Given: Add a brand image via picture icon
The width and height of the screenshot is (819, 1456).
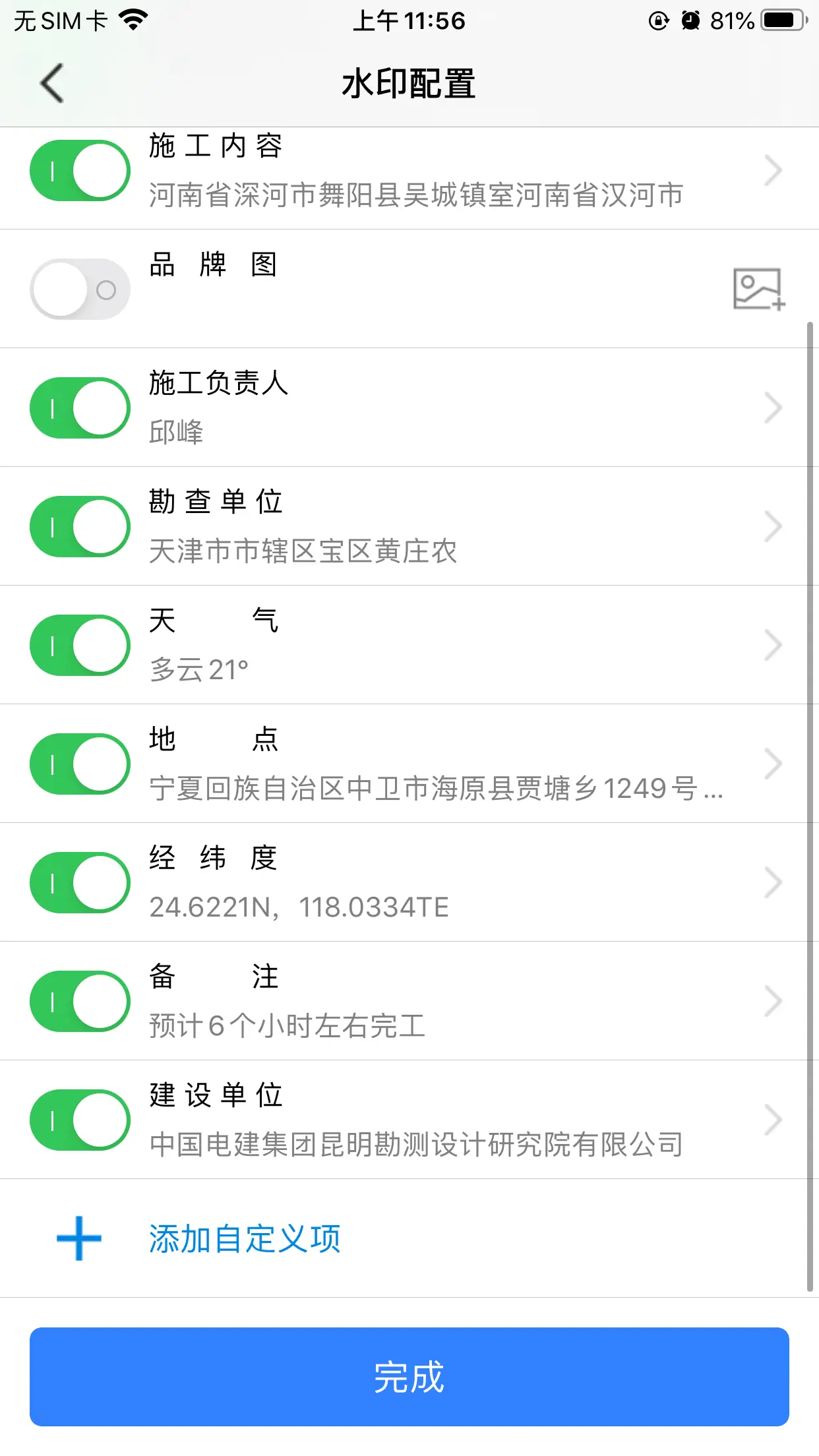Looking at the screenshot, I should point(759,289).
